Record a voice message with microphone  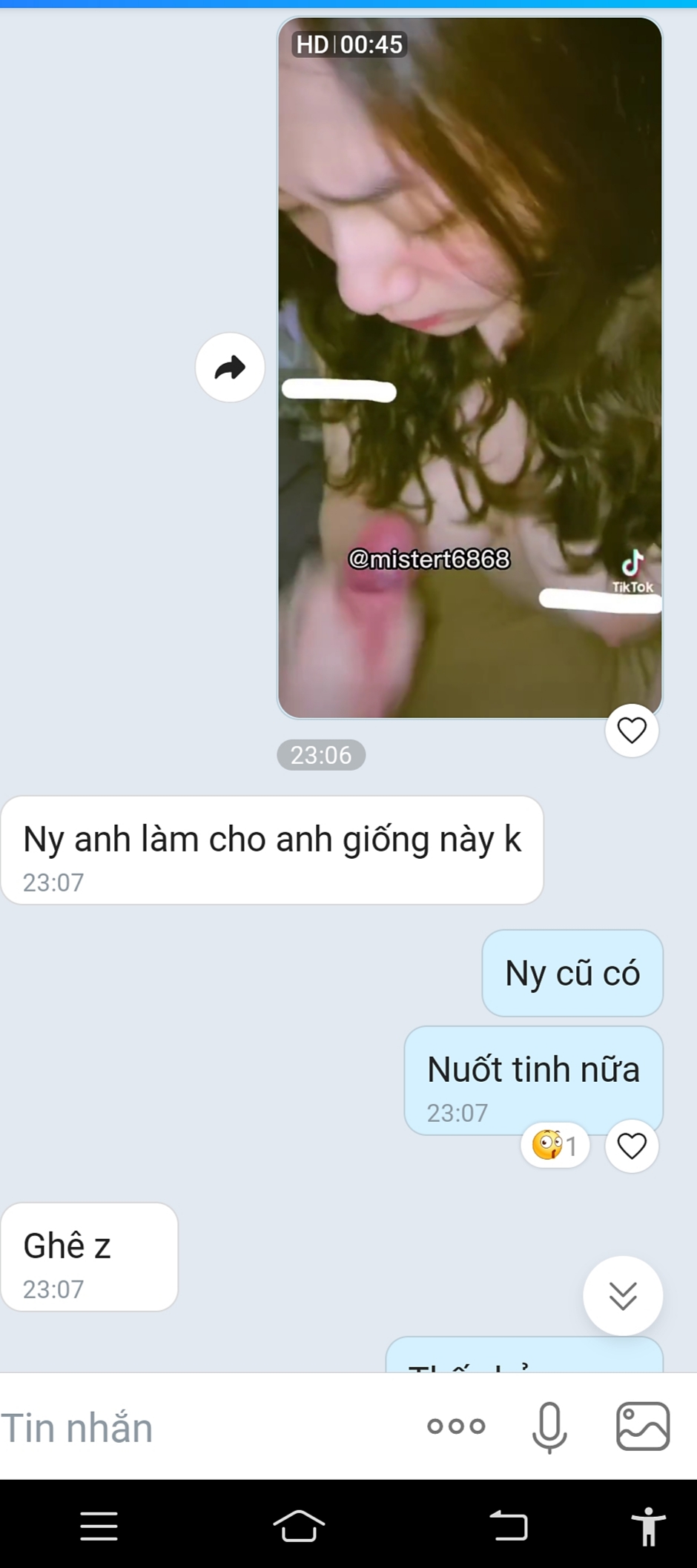coord(549,1426)
